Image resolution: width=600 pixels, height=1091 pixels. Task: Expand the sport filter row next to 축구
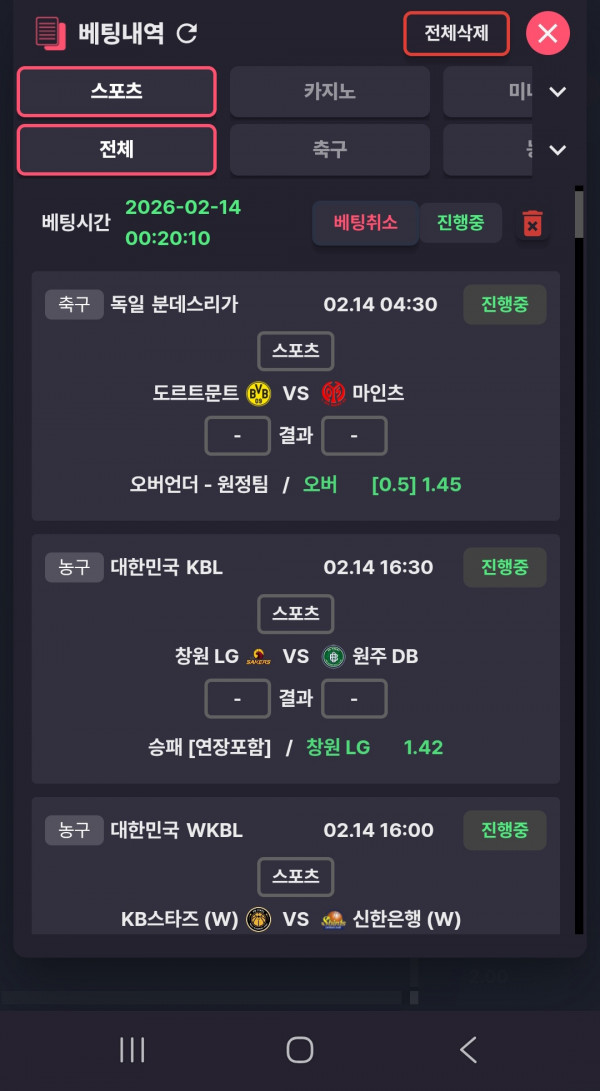click(x=558, y=150)
